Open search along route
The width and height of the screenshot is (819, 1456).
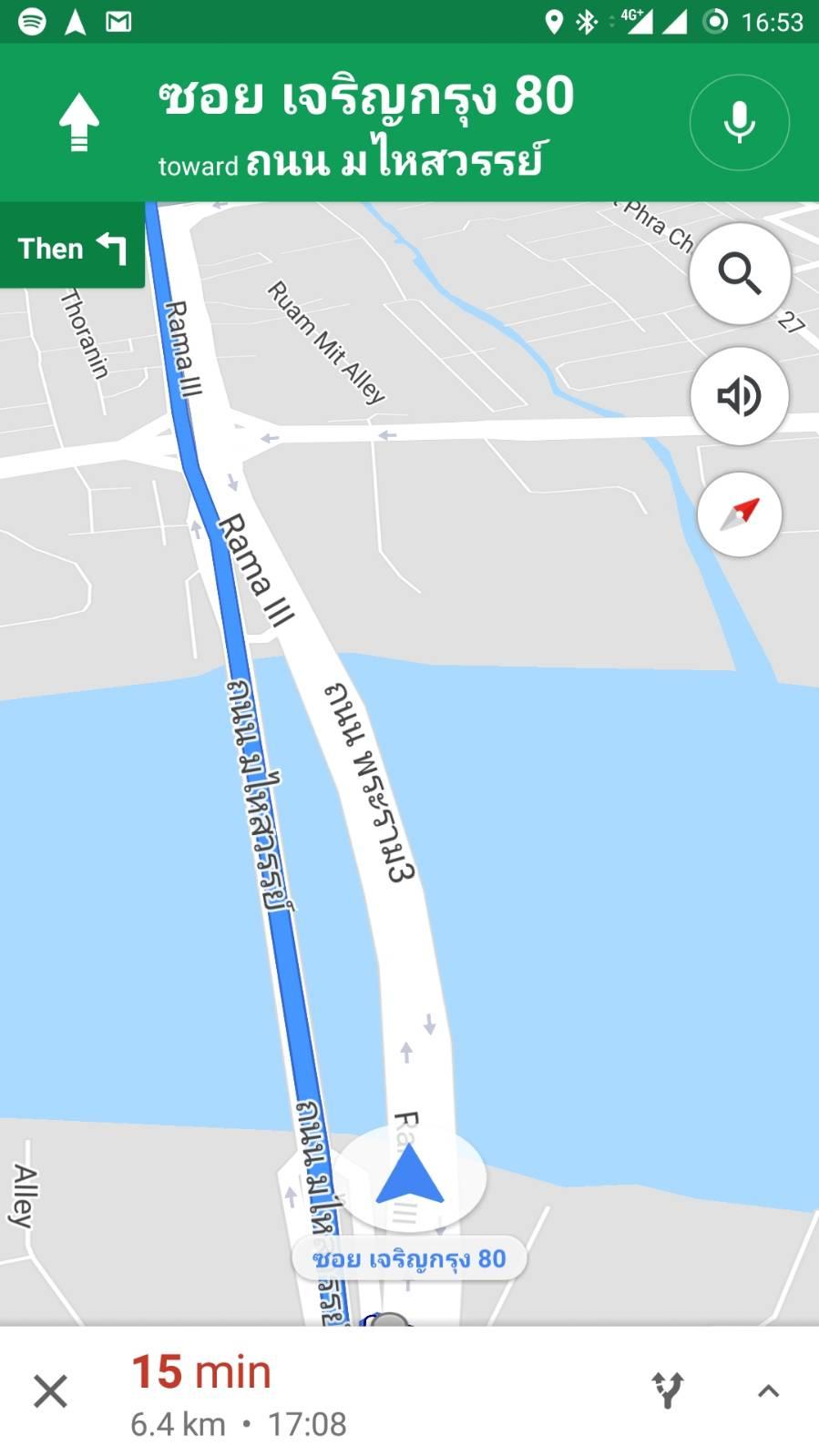coord(739,273)
